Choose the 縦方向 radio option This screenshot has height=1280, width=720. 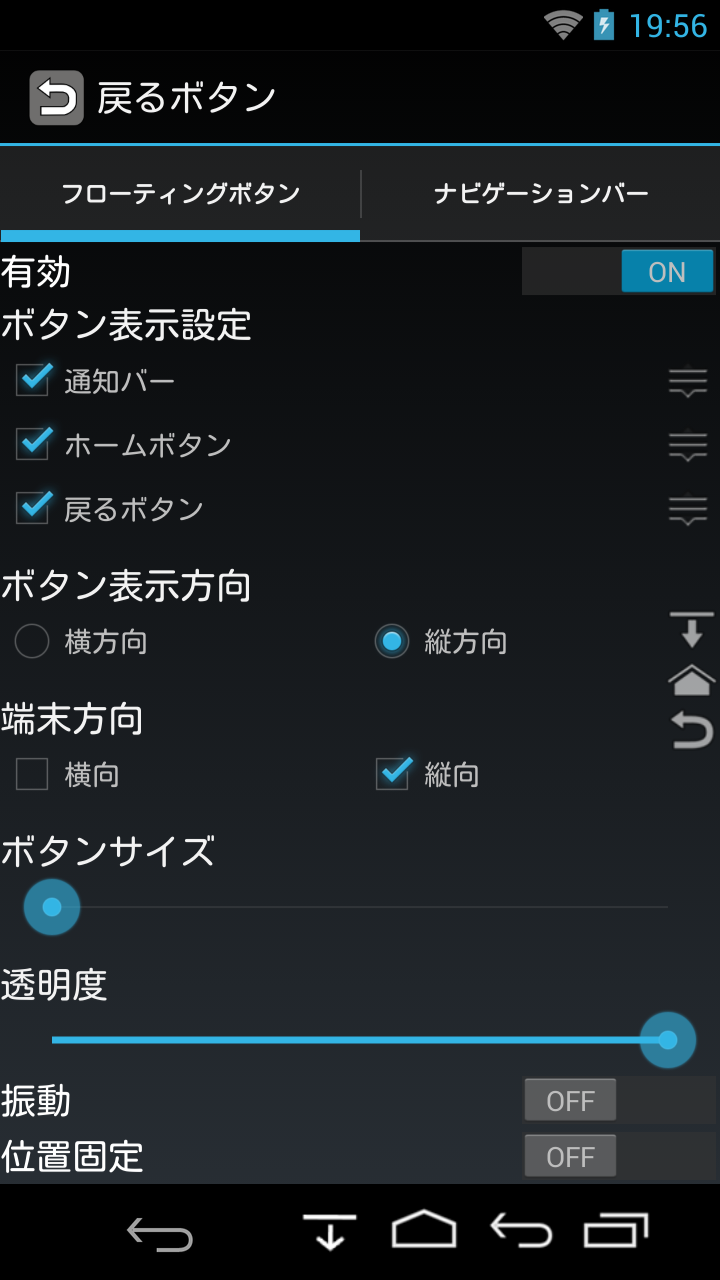(392, 641)
